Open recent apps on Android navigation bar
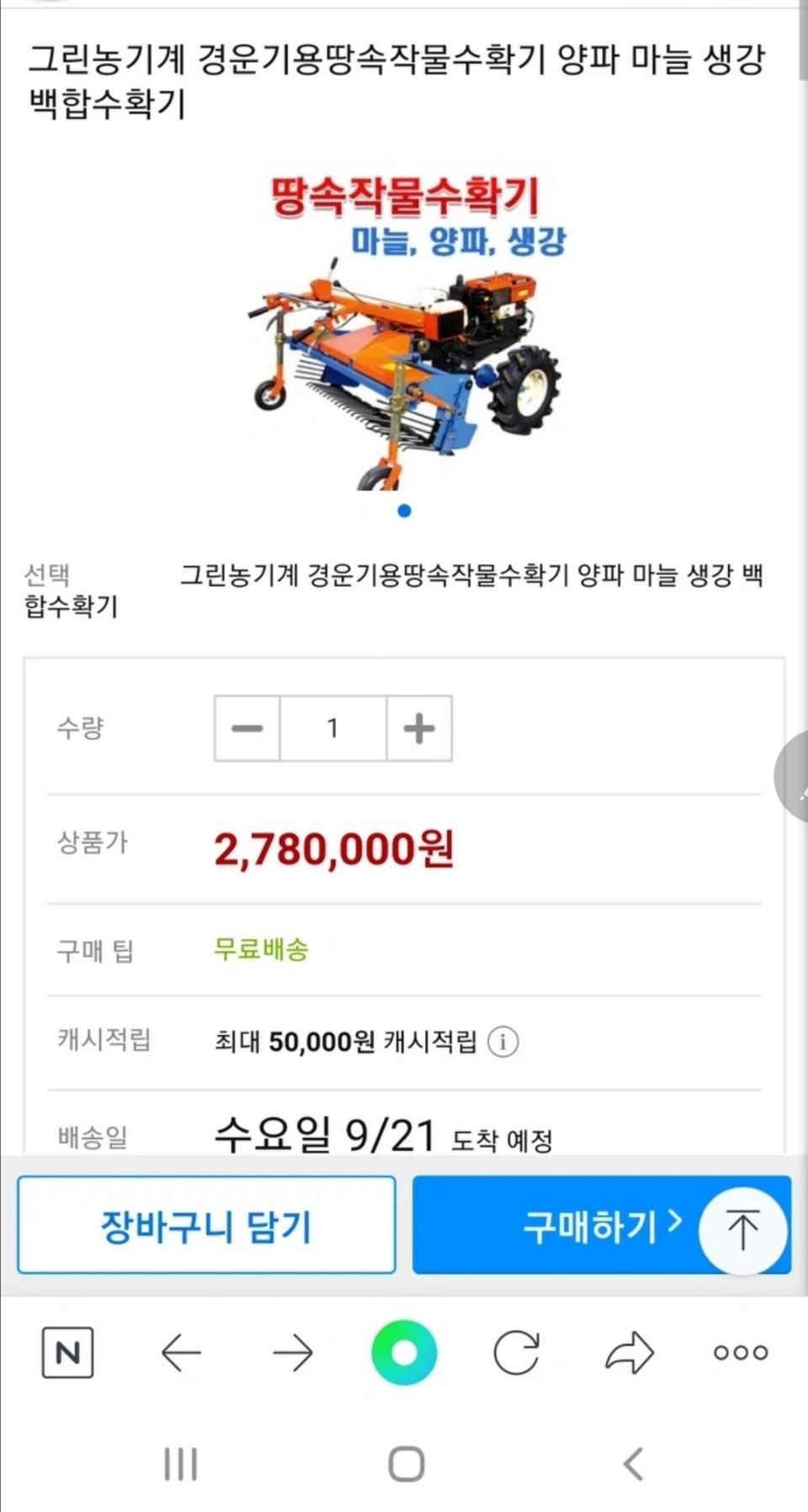The image size is (808, 1512). point(182,1464)
